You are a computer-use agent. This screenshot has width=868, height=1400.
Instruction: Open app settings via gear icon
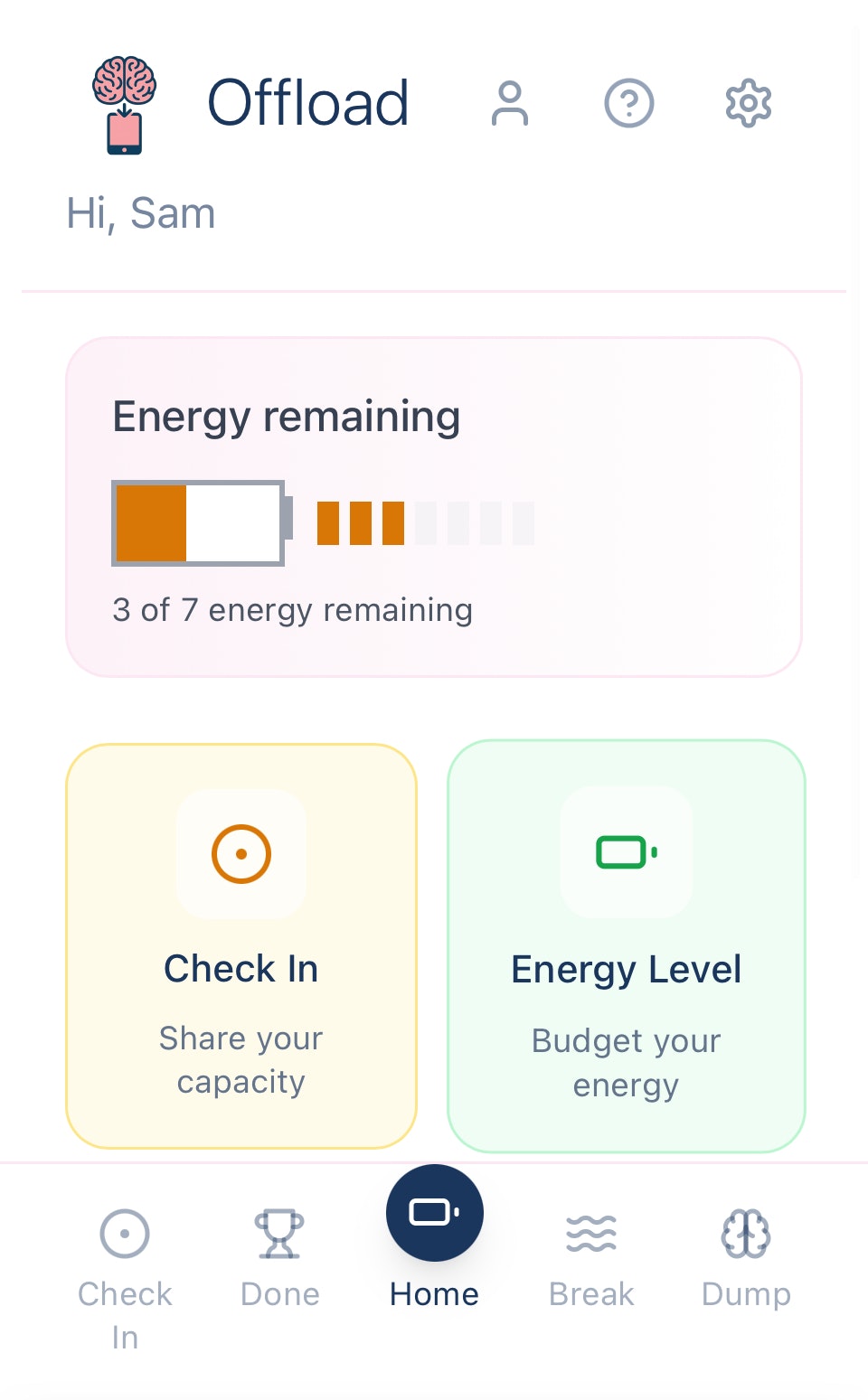747,103
